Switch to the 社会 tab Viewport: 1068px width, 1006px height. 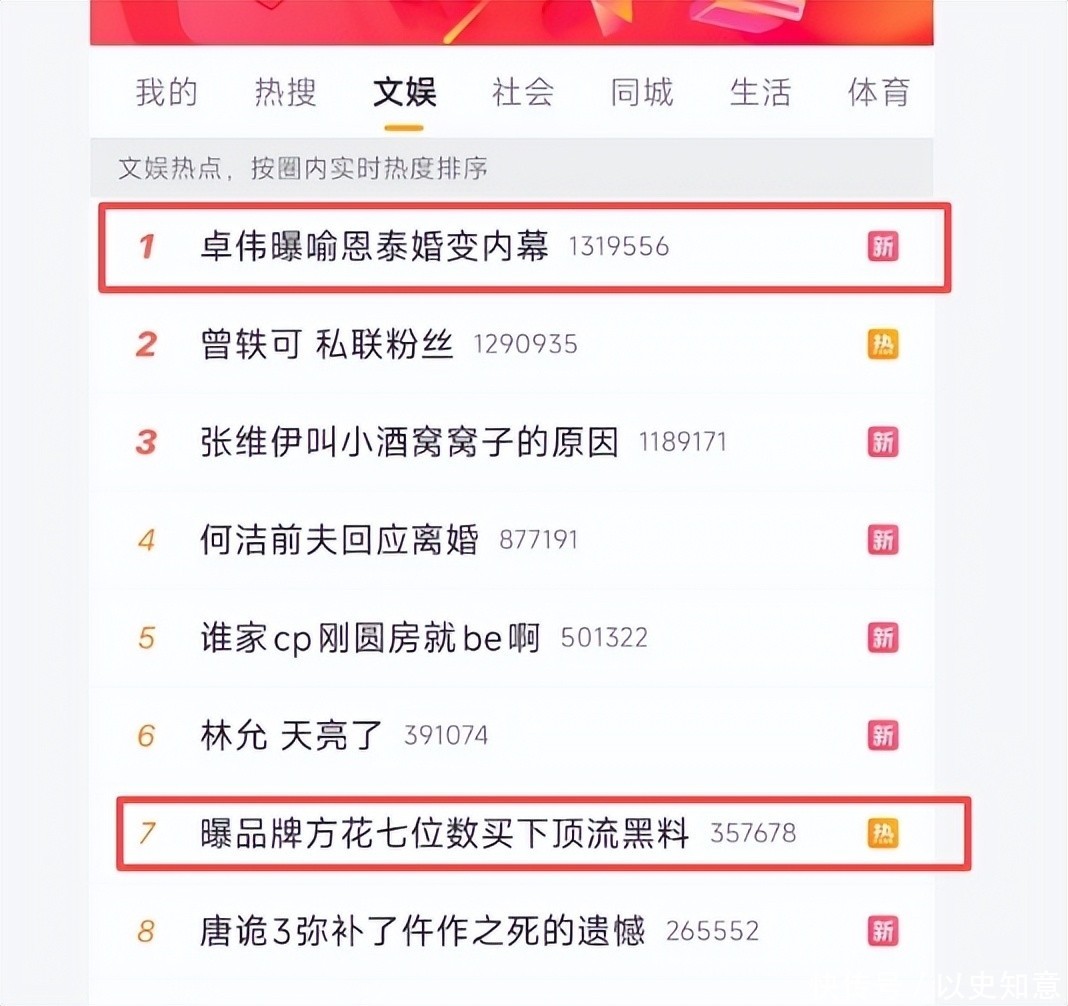pos(522,92)
